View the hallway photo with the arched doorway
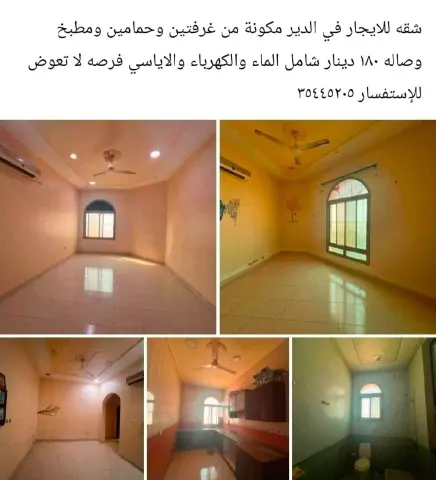Image resolution: width=436 pixels, height=480 pixels. pyautogui.click(x=72, y=409)
